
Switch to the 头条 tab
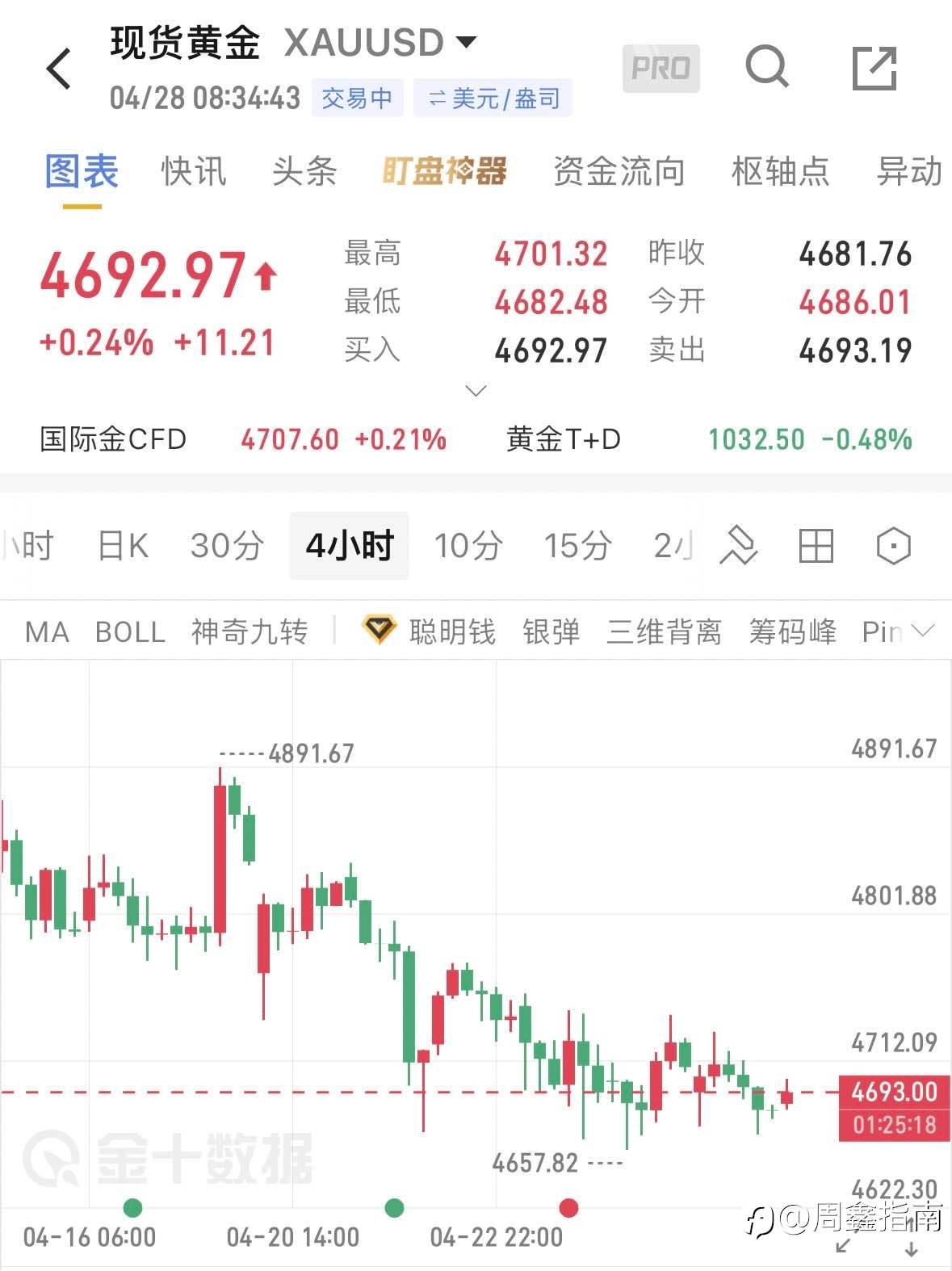click(304, 171)
